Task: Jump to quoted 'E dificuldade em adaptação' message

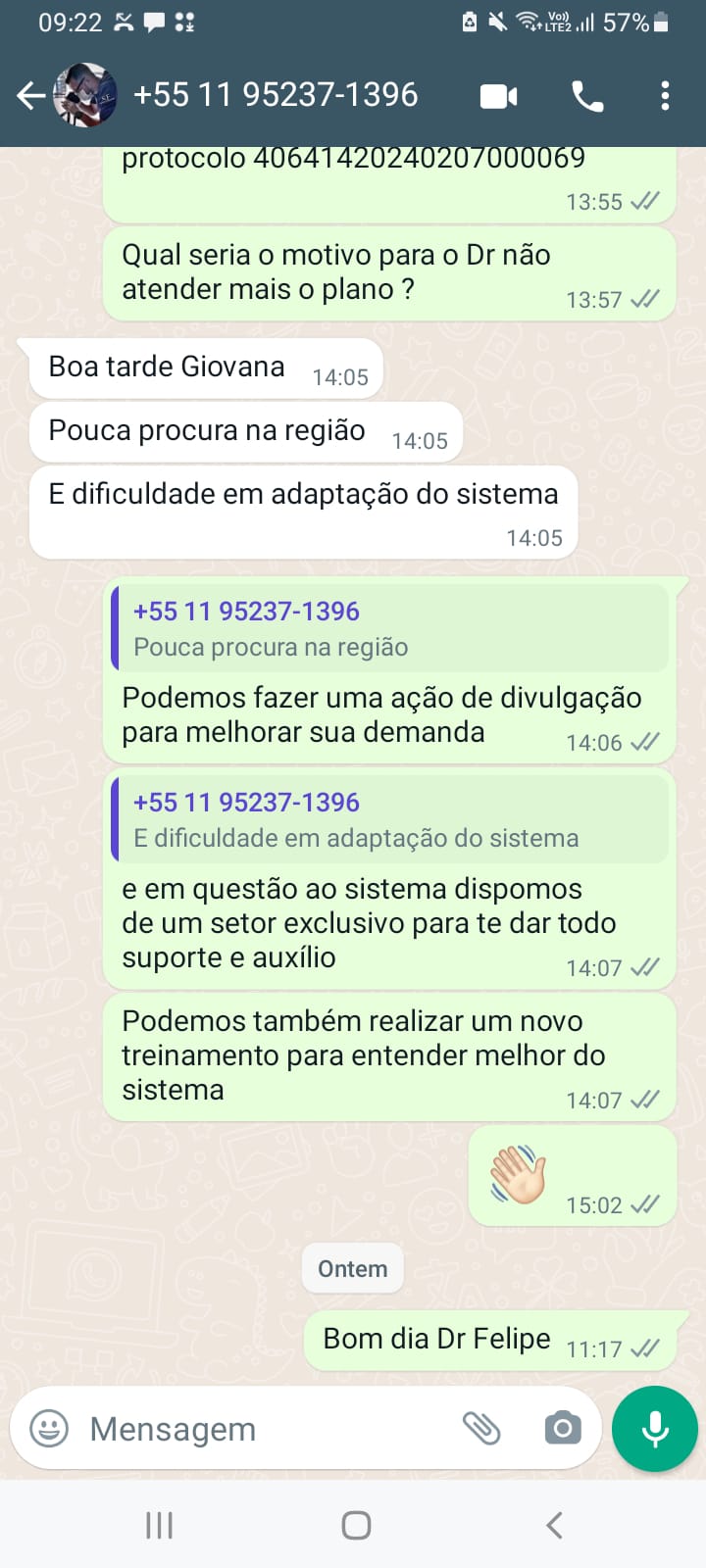Action: click(x=390, y=819)
